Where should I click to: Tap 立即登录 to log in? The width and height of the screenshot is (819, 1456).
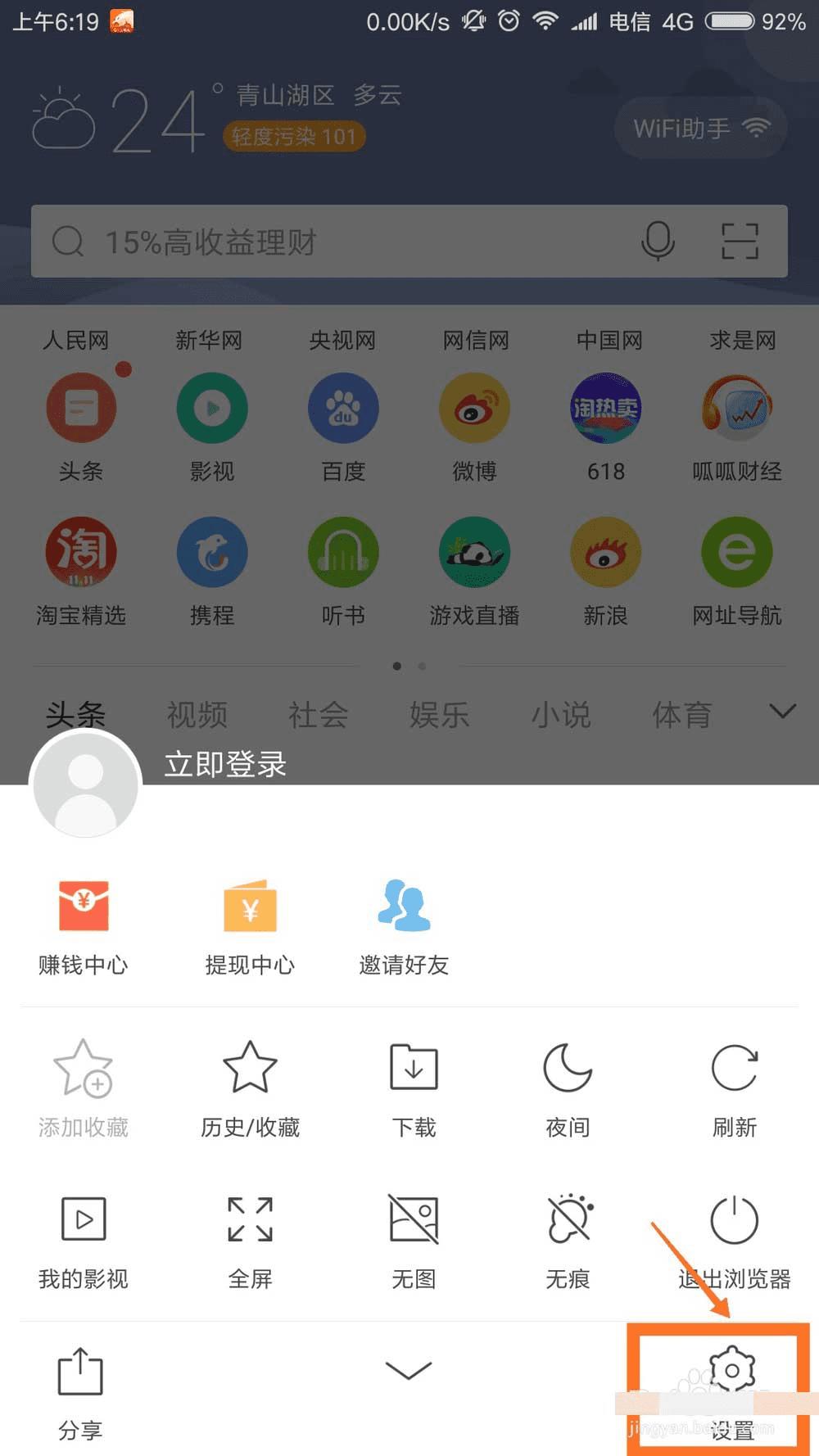tap(225, 764)
